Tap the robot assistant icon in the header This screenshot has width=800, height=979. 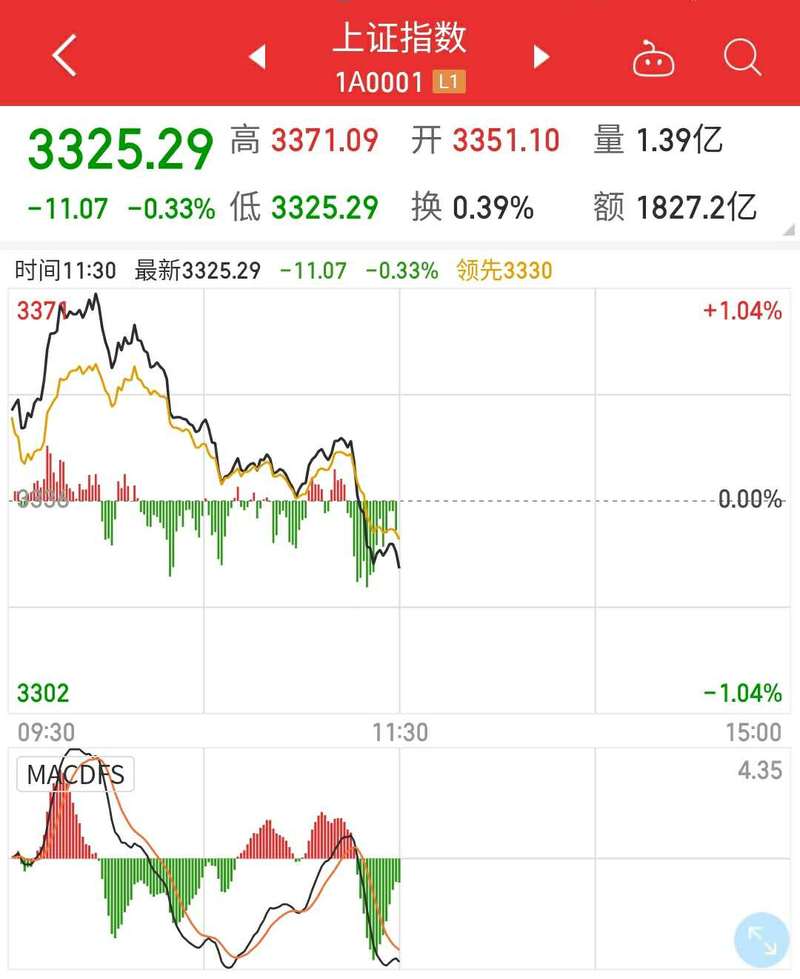click(656, 57)
